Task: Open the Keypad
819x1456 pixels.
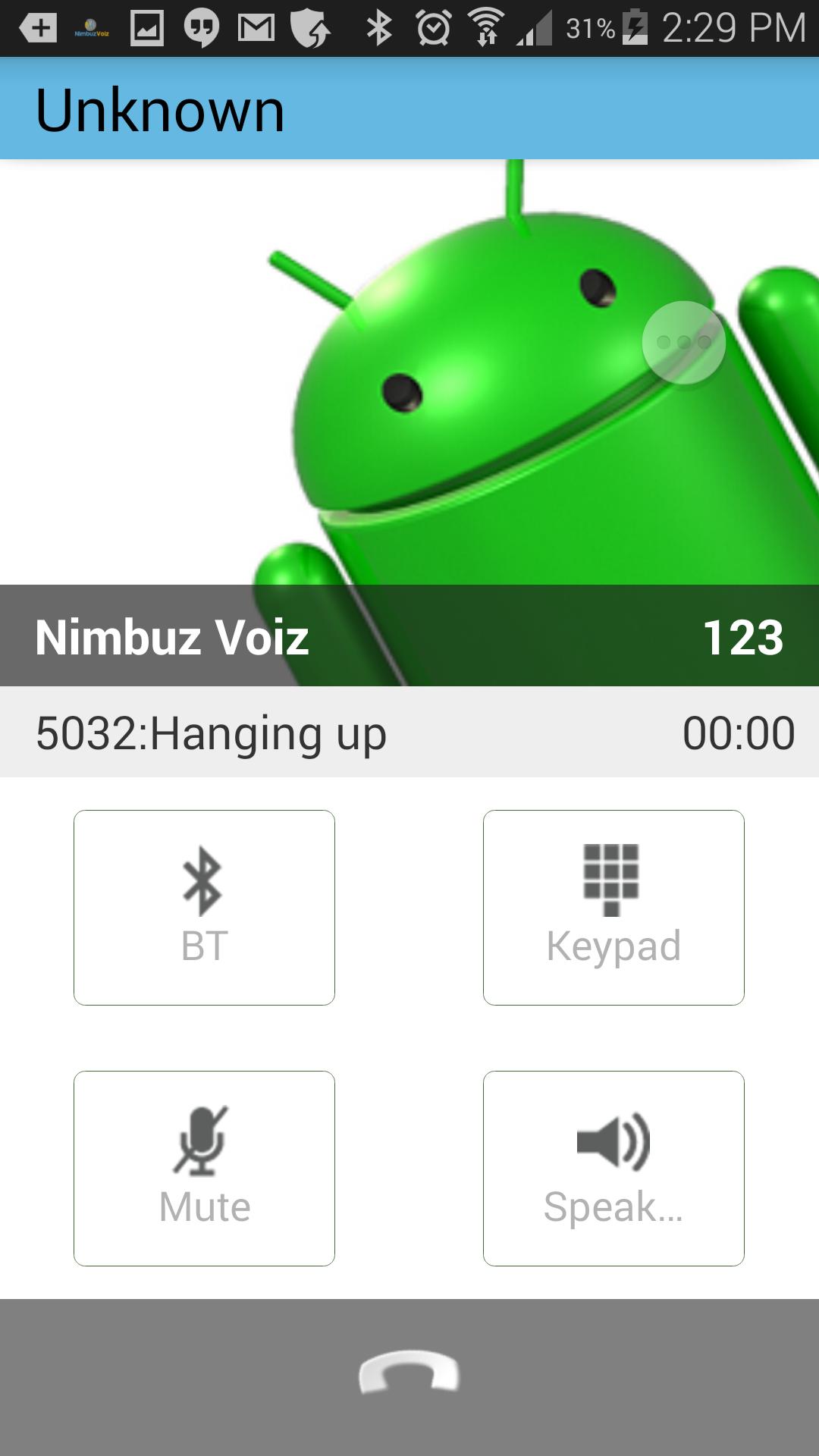Action: coord(613,907)
